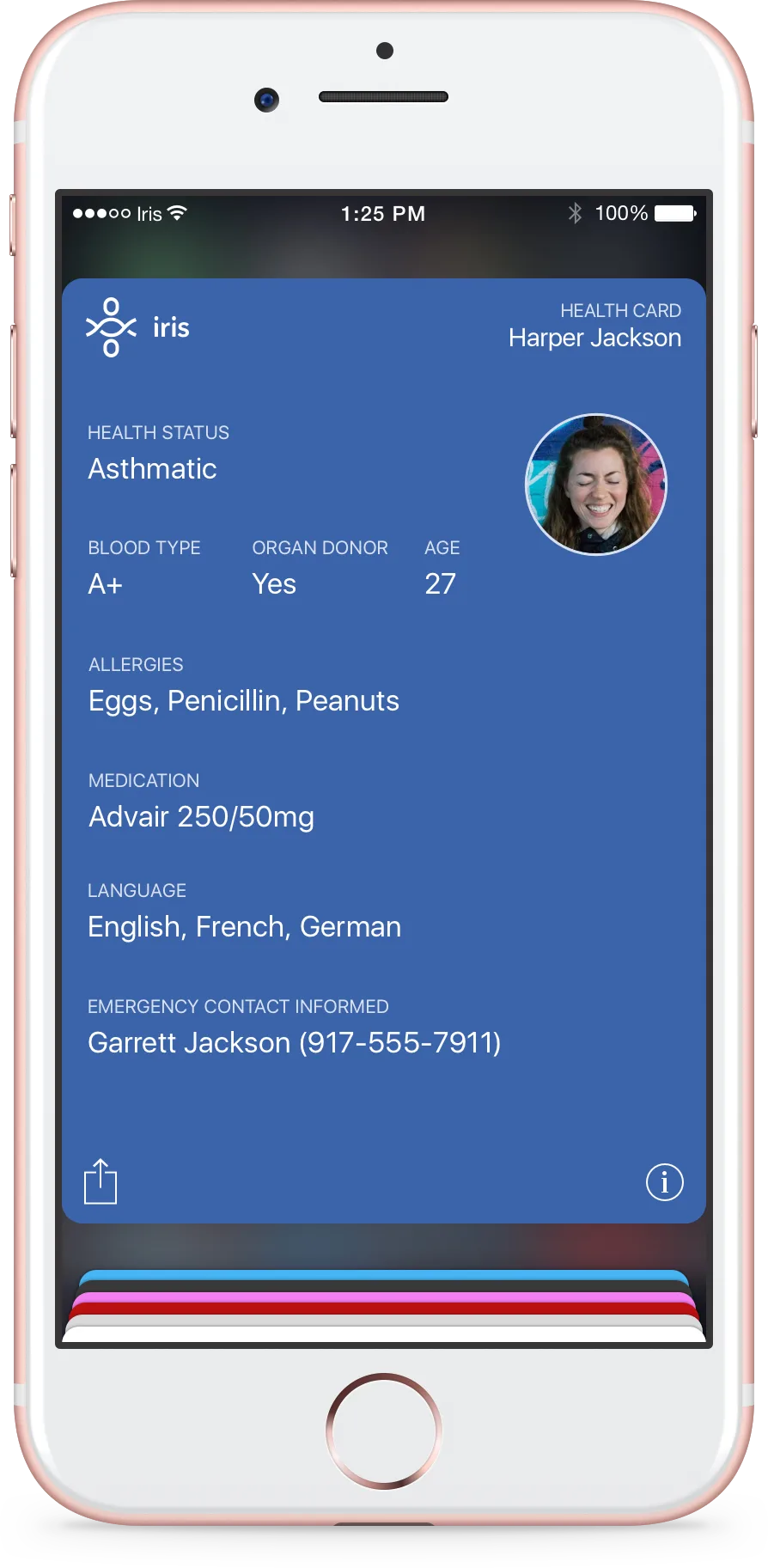Image resolution: width=768 pixels, height=1568 pixels.
Task: Select the white pass in the stack
Action: [x=384, y=1333]
